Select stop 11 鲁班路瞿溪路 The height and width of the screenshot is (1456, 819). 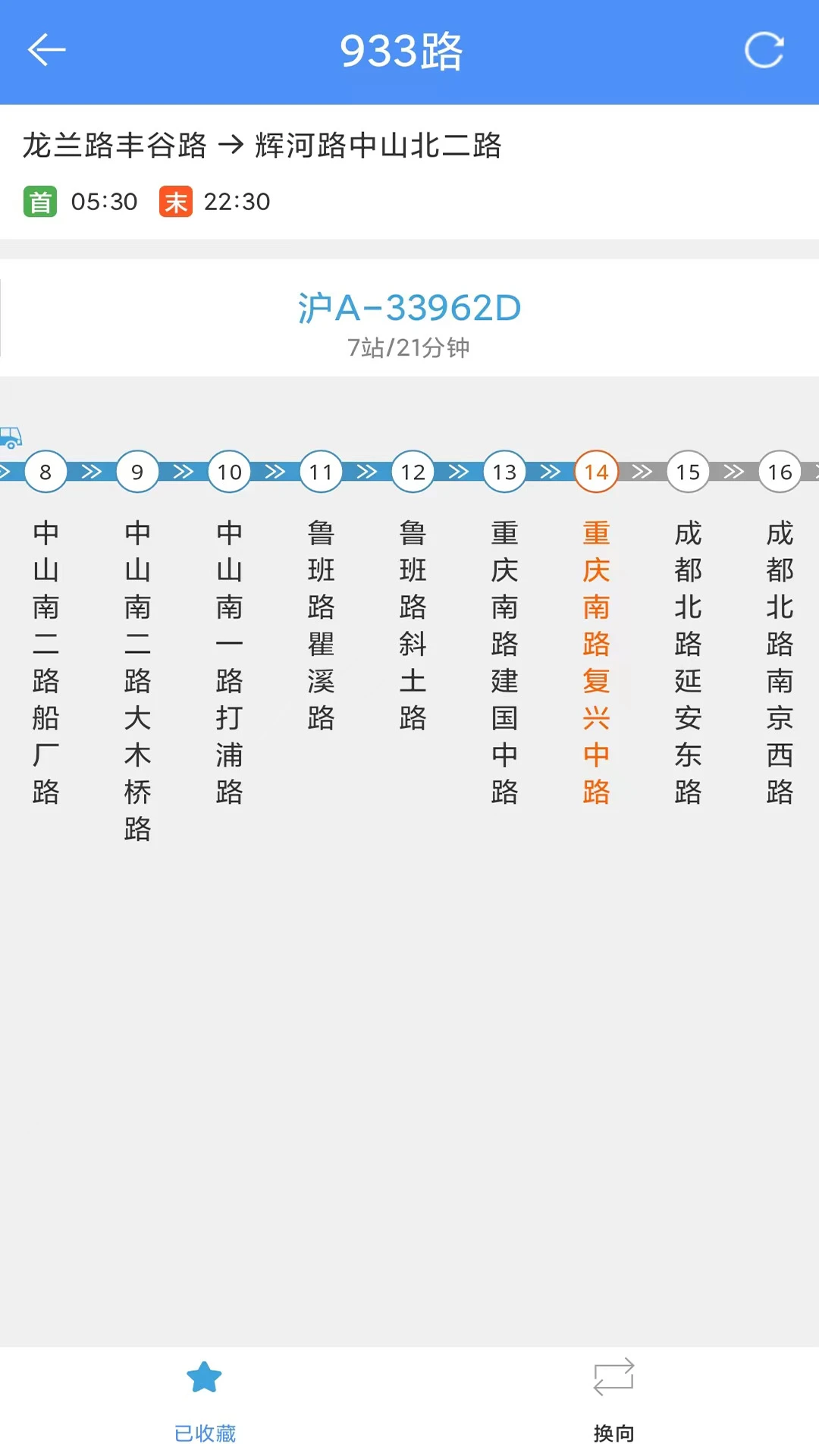(321, 472)
